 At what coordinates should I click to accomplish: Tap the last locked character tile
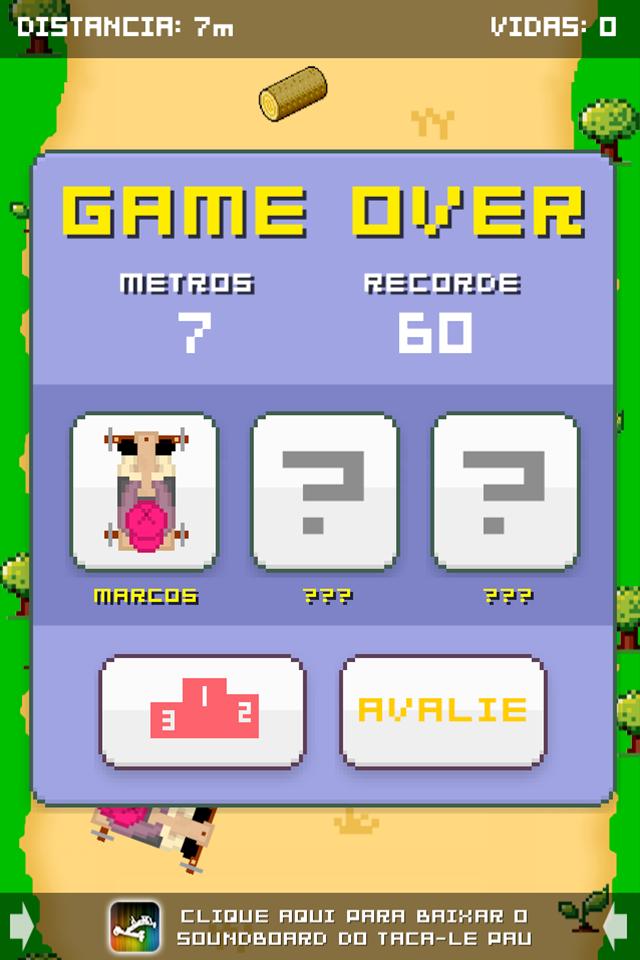click(505, 492)
